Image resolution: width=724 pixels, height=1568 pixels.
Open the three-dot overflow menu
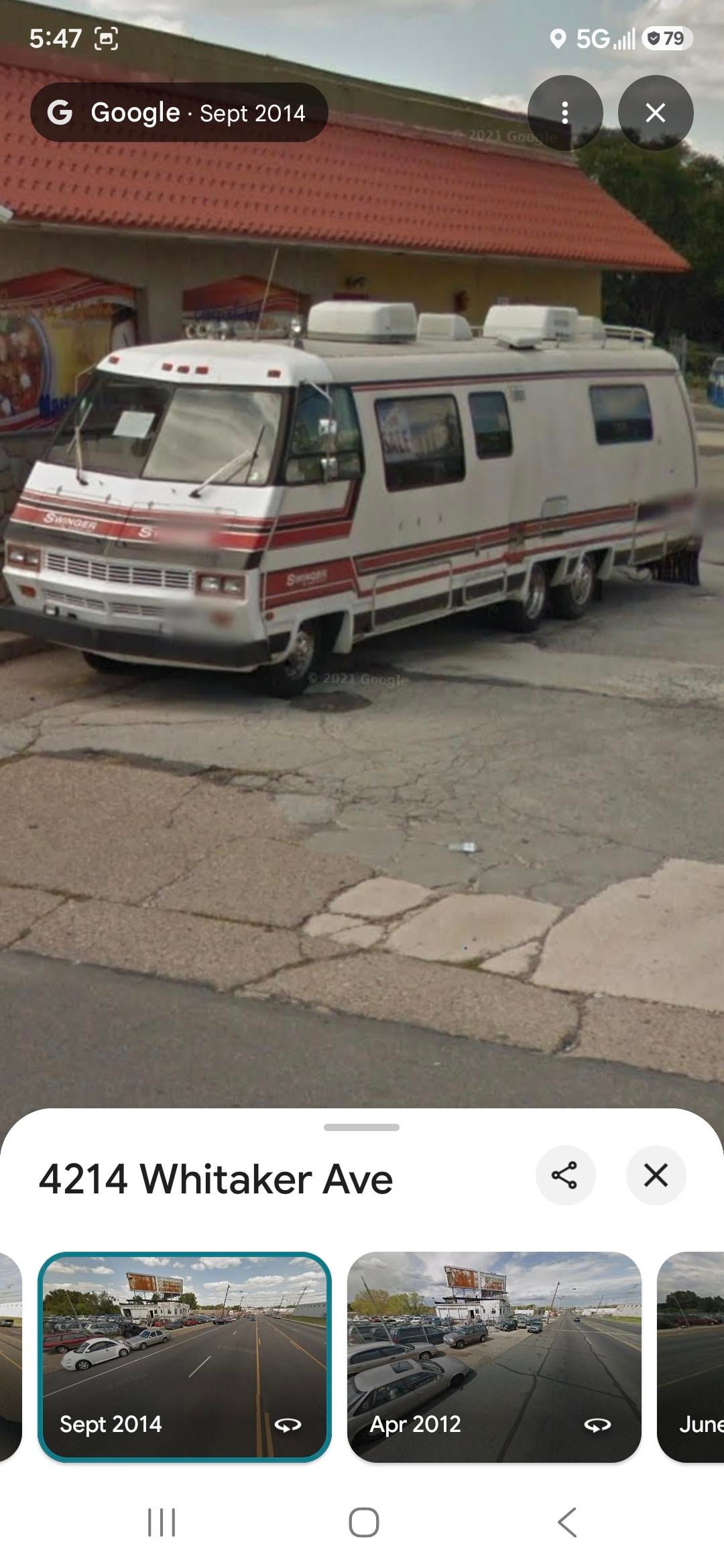[x=565, y=113]
